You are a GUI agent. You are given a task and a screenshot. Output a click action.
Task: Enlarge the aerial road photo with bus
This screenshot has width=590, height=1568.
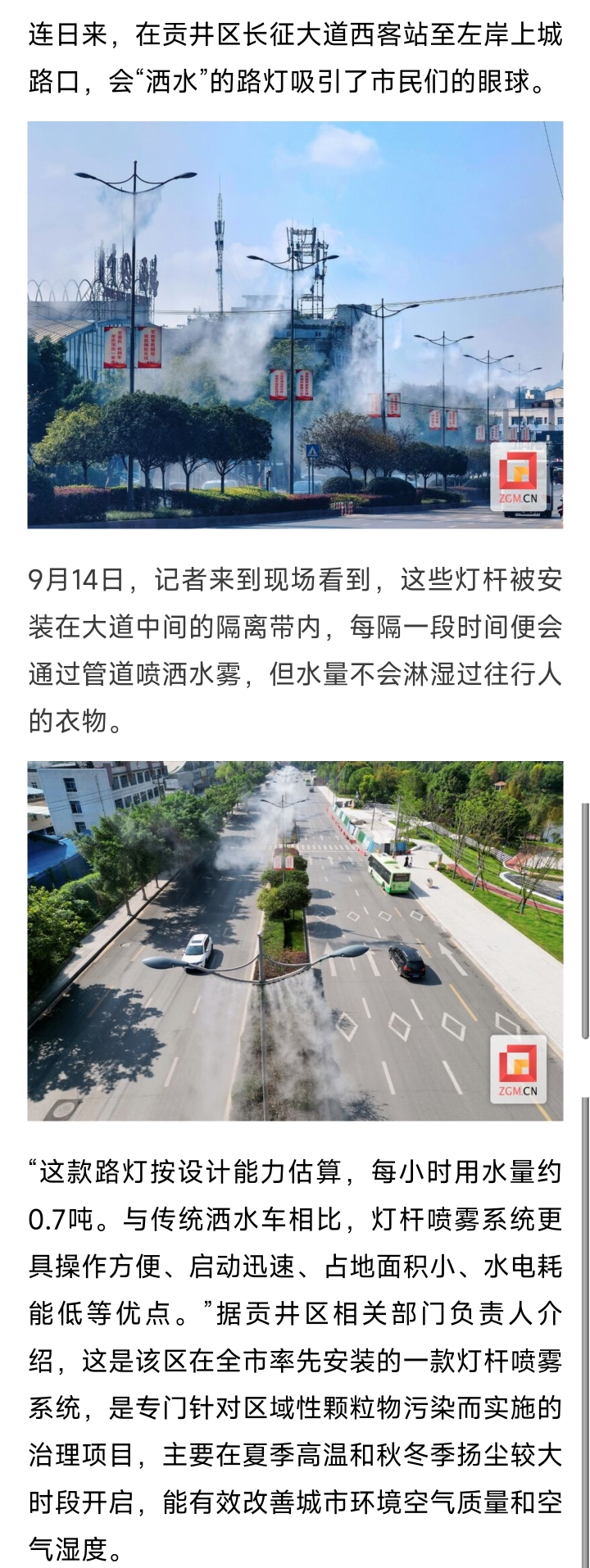coord(295,940)
